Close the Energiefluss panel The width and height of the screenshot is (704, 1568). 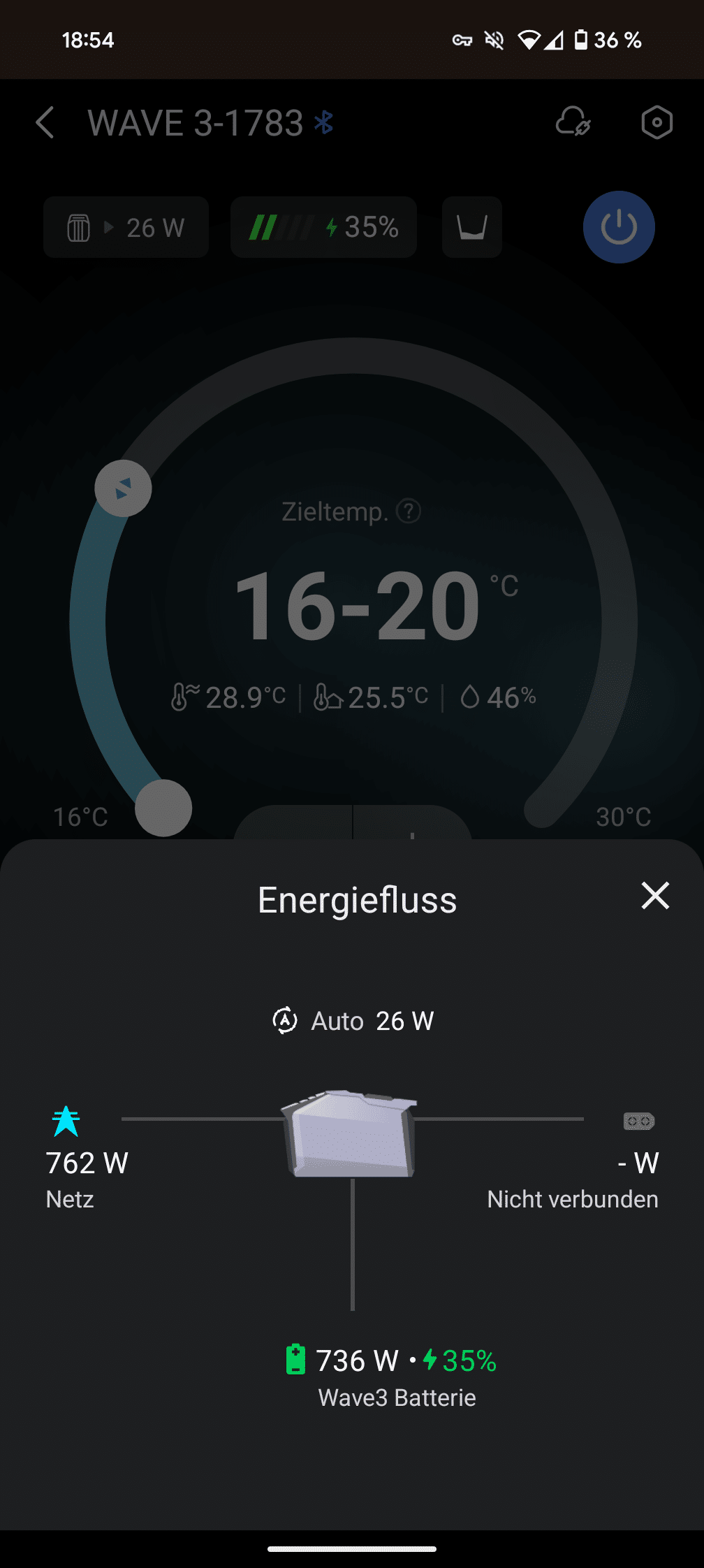[655, 896]
